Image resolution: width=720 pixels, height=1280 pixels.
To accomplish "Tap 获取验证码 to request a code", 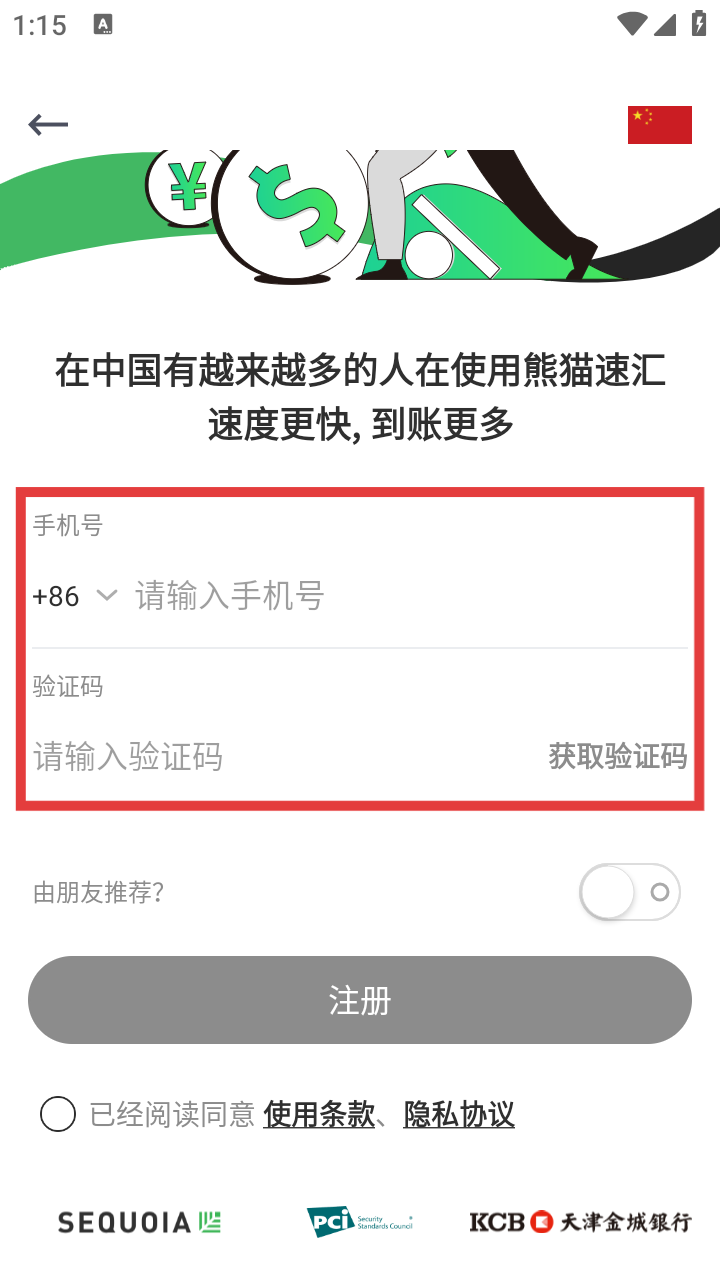I will (617, 757).
